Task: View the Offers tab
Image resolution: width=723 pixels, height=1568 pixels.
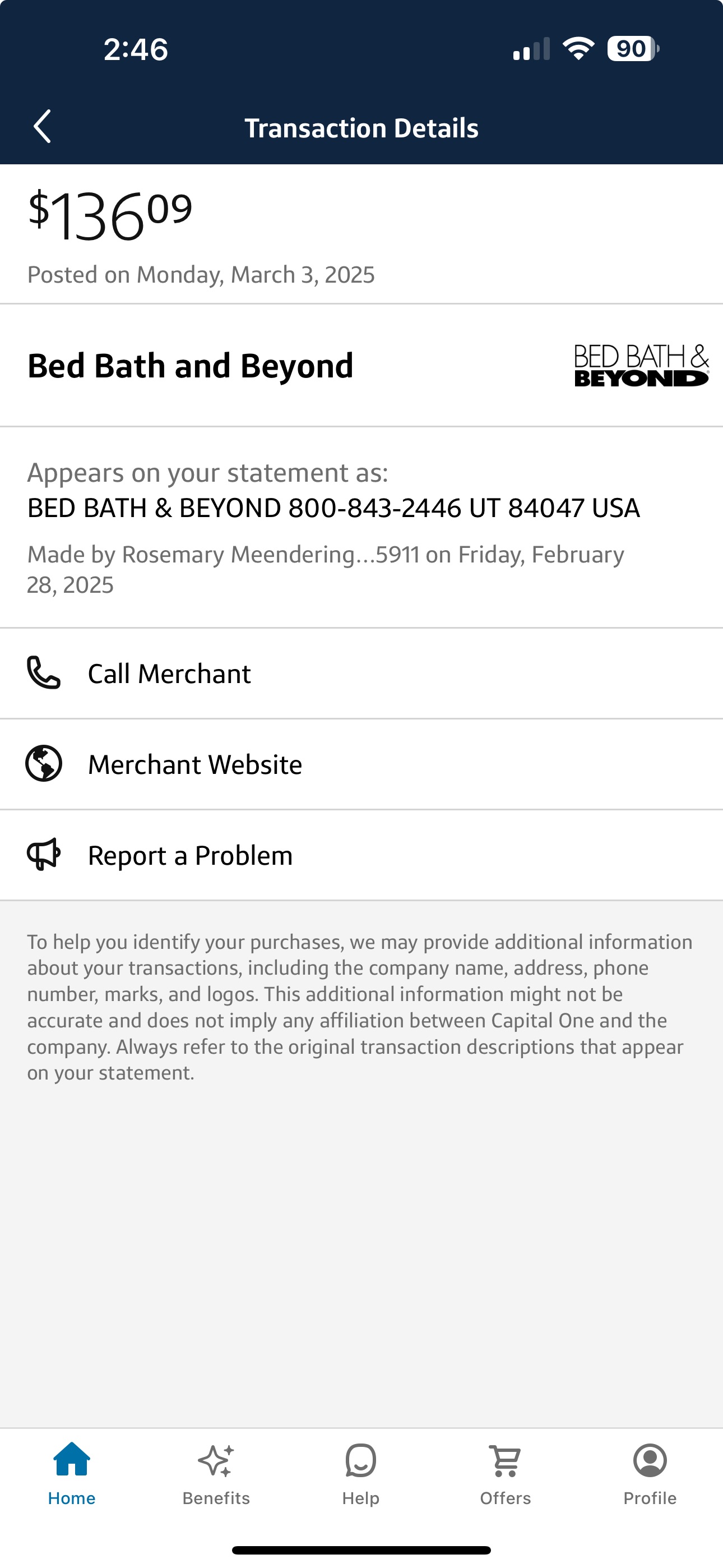Action: point(505,1474)
